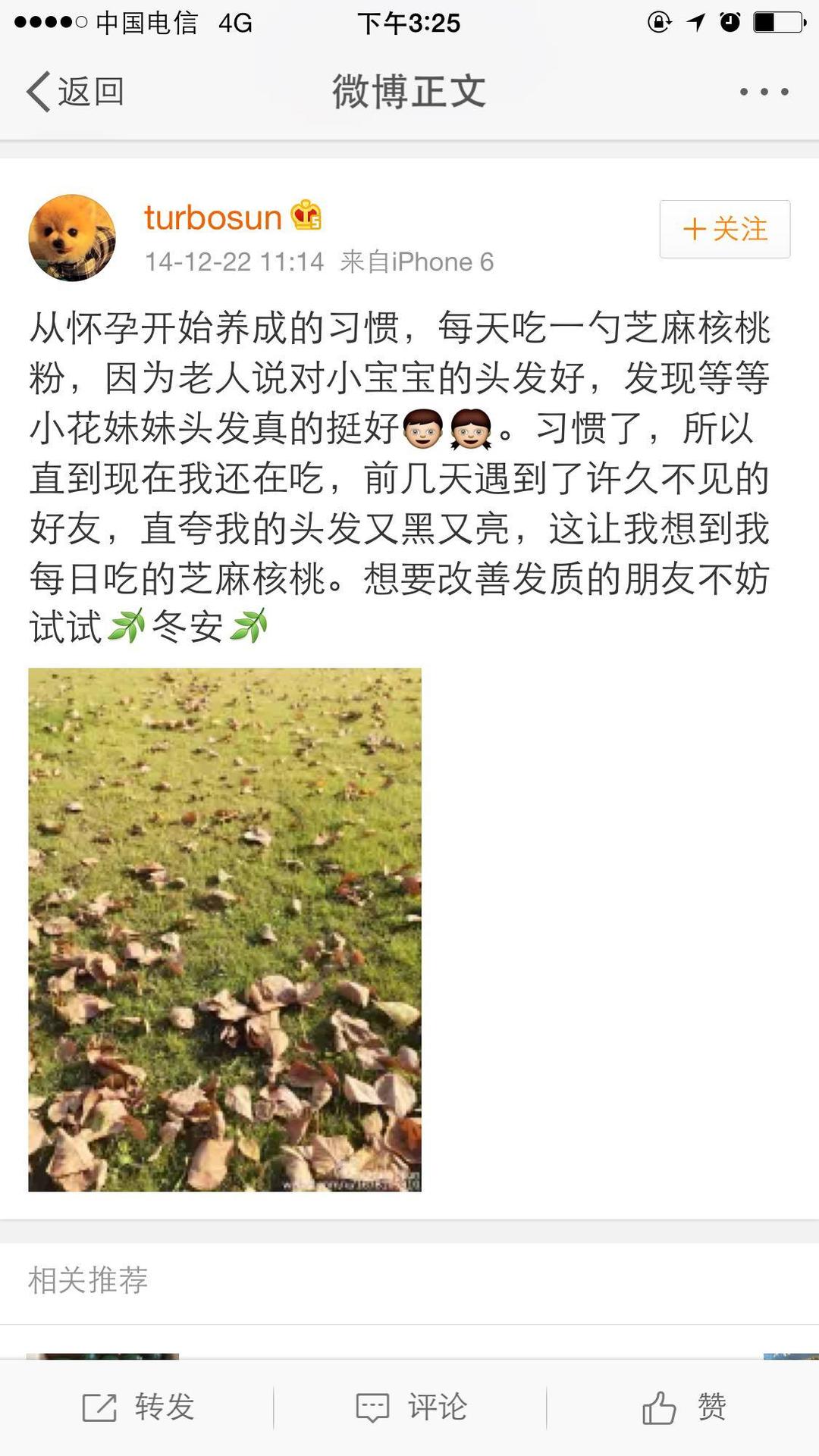Tap the like (赞) thumbs-up icon

659,1407
